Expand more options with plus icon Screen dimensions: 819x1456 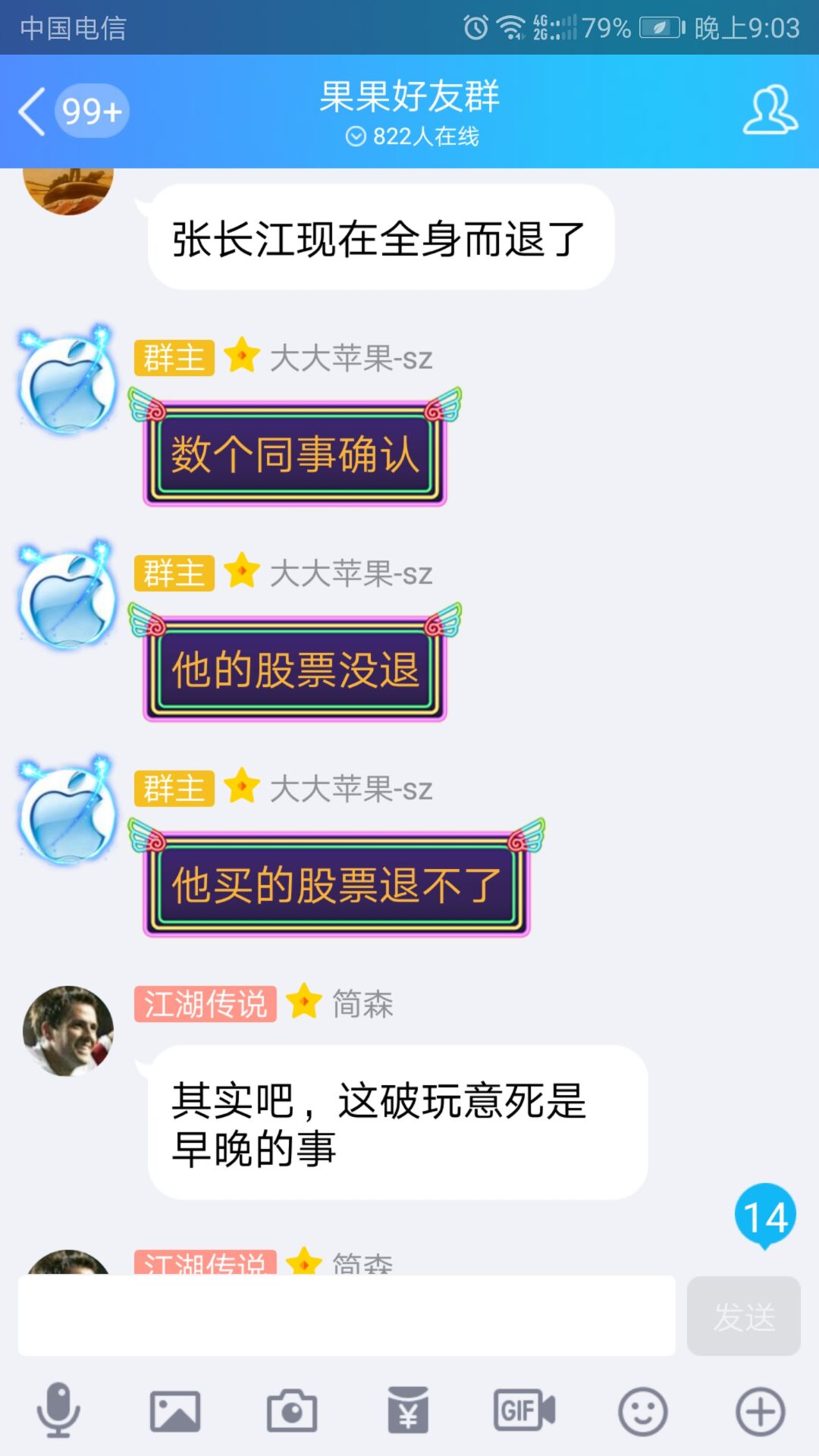click(x=760, y=1411)
